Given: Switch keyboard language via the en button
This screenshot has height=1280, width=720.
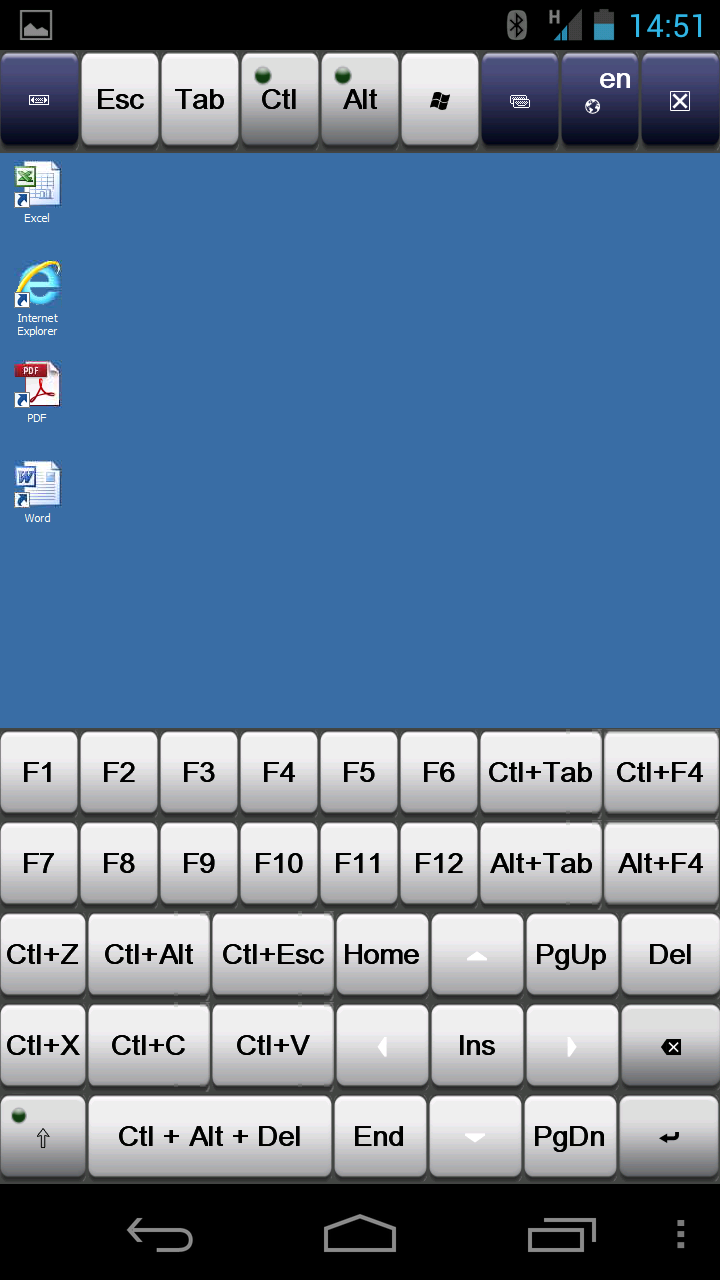Looking at the screenshot, I should tap(600, 99).
